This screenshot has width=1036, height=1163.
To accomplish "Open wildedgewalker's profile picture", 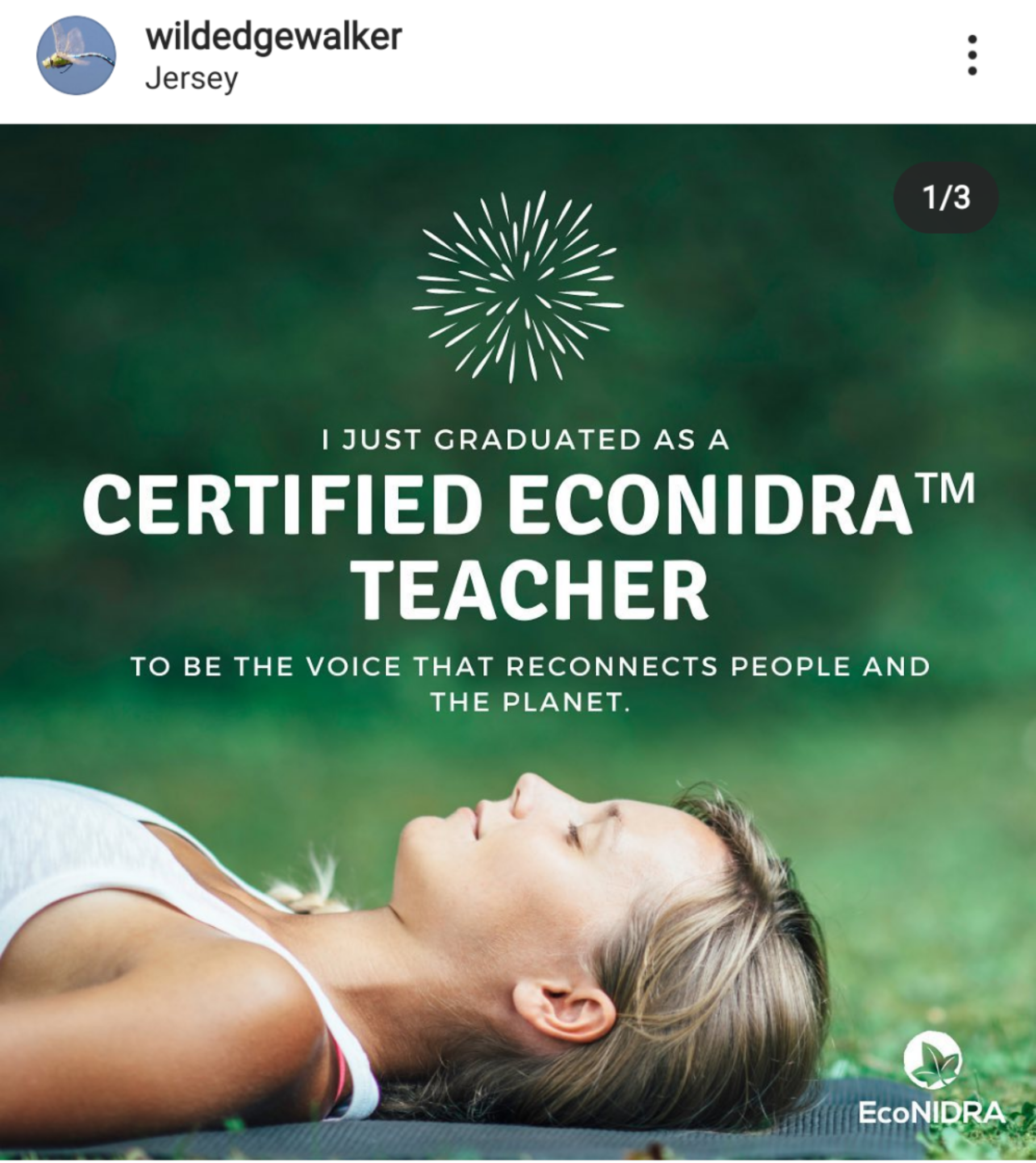I will (x=76, y=56).
